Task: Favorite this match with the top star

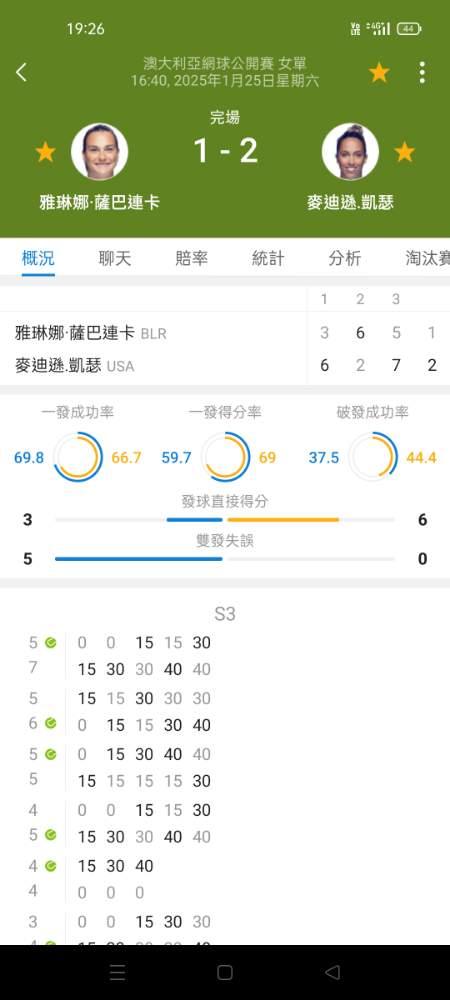Action: click(x=379, y=73)
